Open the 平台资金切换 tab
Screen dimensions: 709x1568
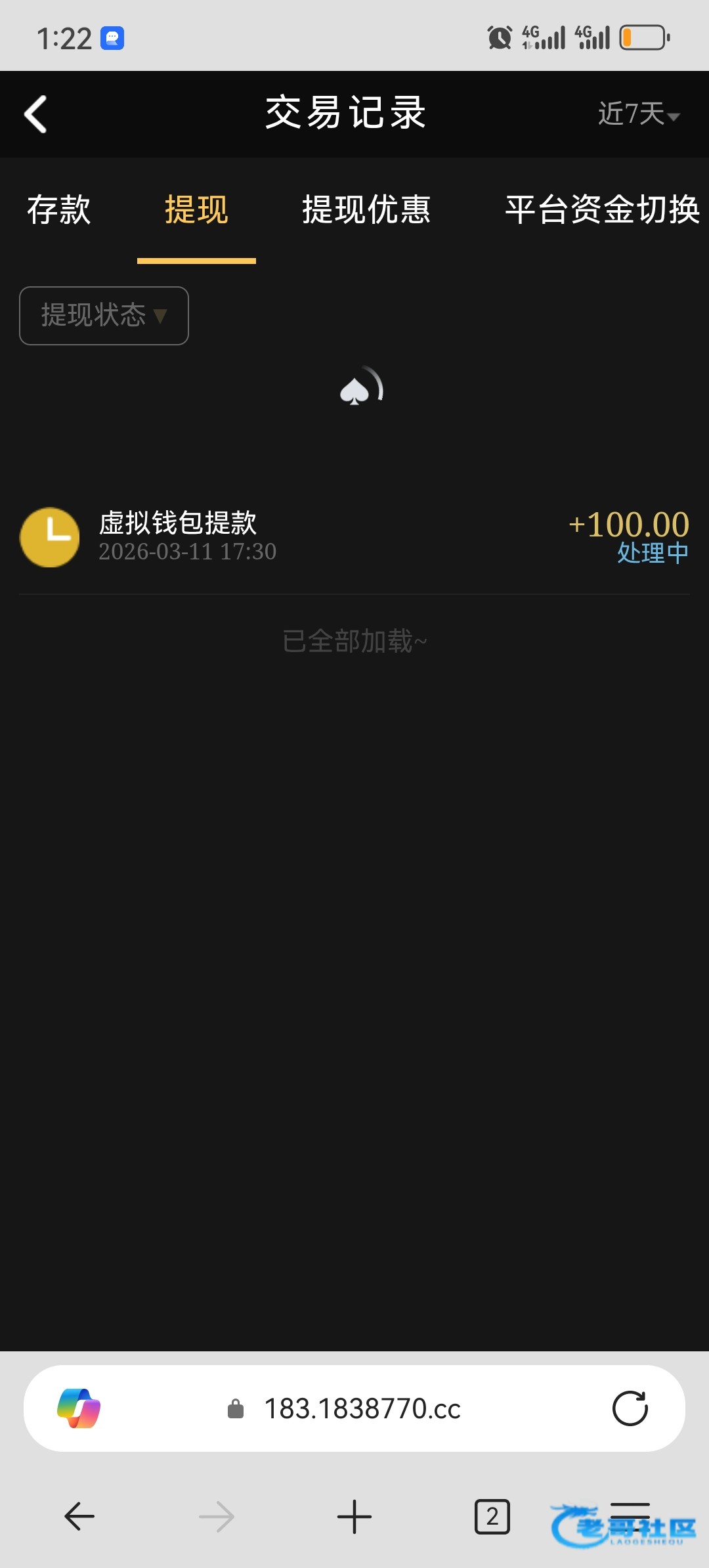click(602, 210)
